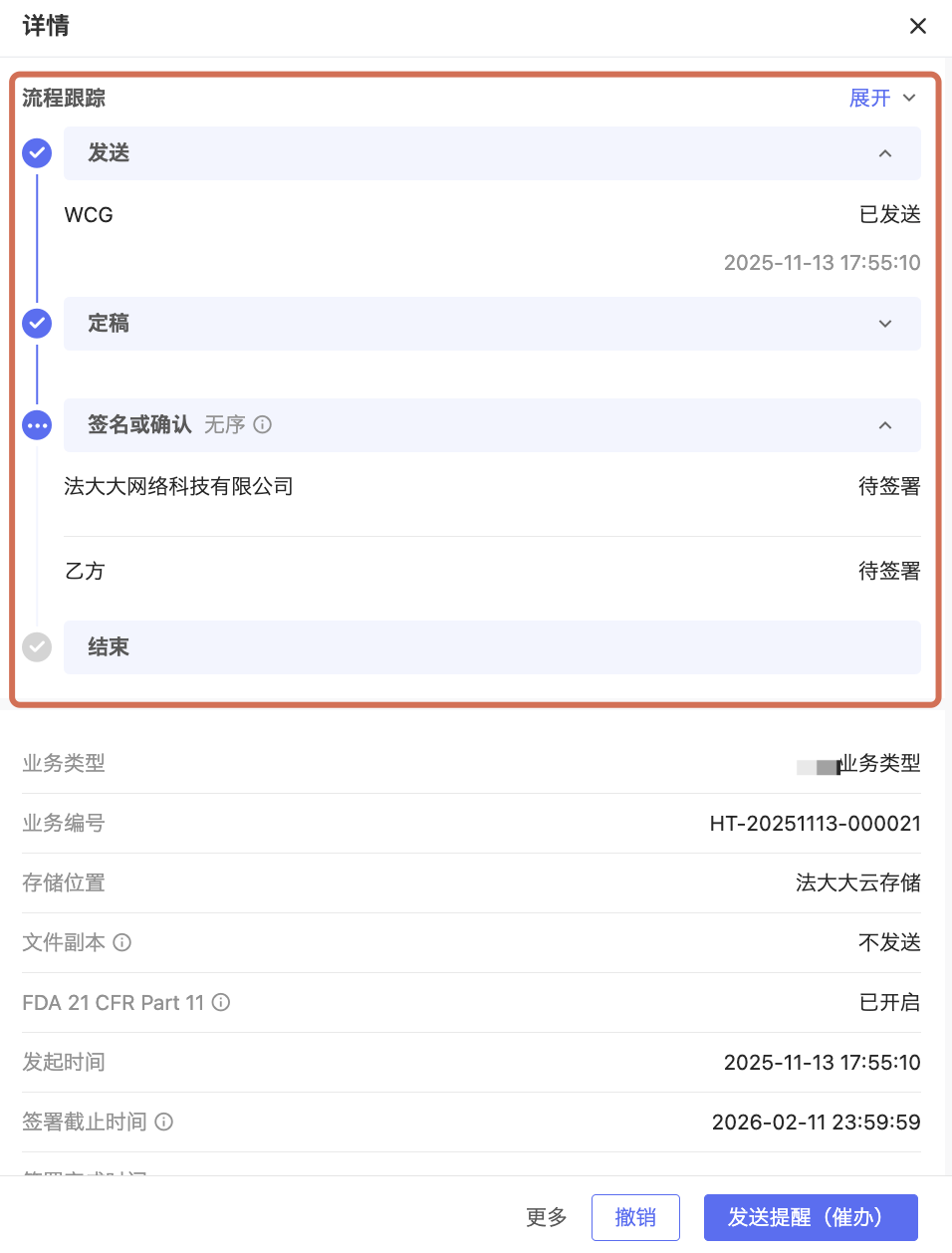Screen dimensions: 952x1253
Task: Close the 详情 panel
Action: coord(918,26)
